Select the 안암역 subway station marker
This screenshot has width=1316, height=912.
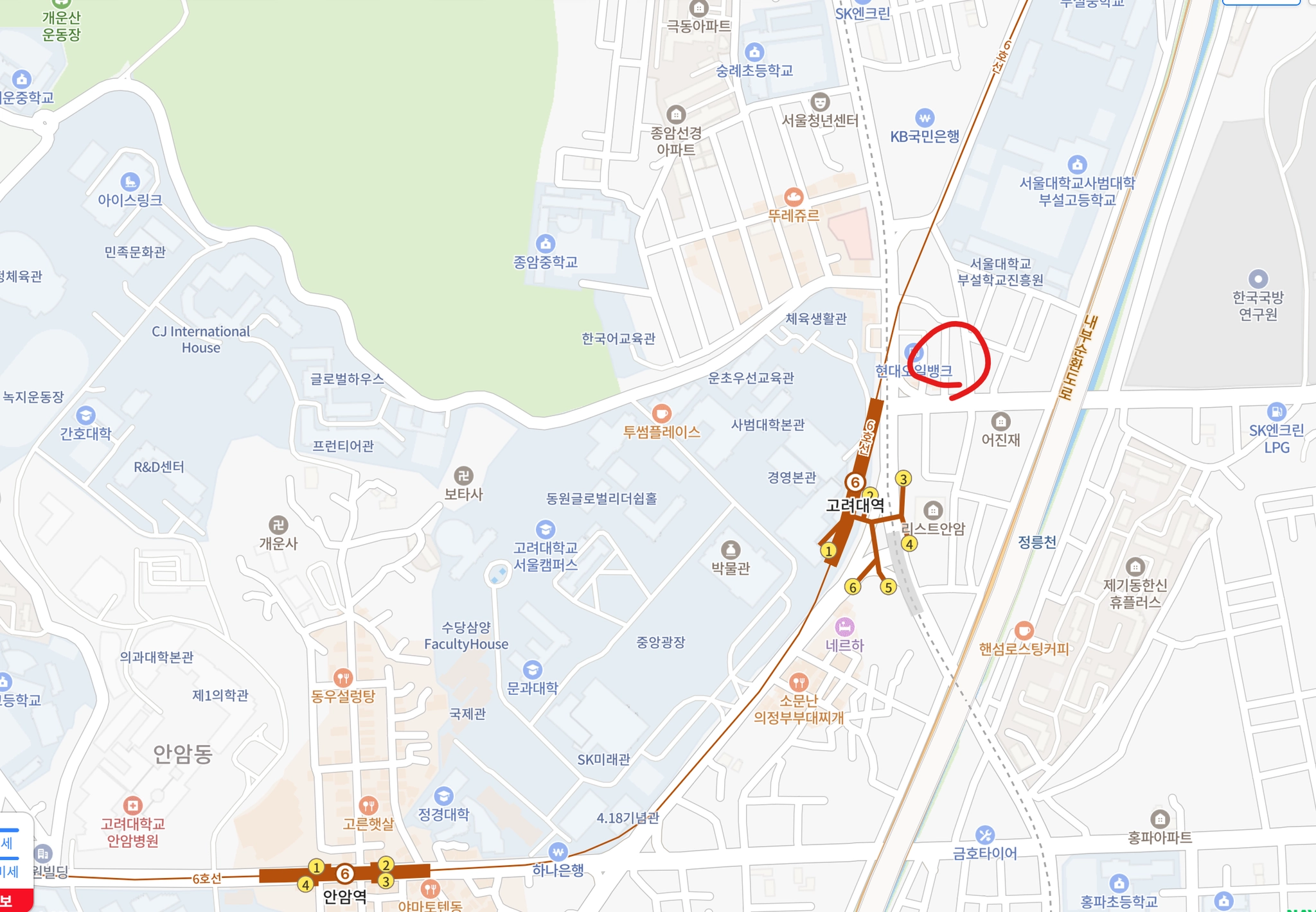tap(345, 873)
